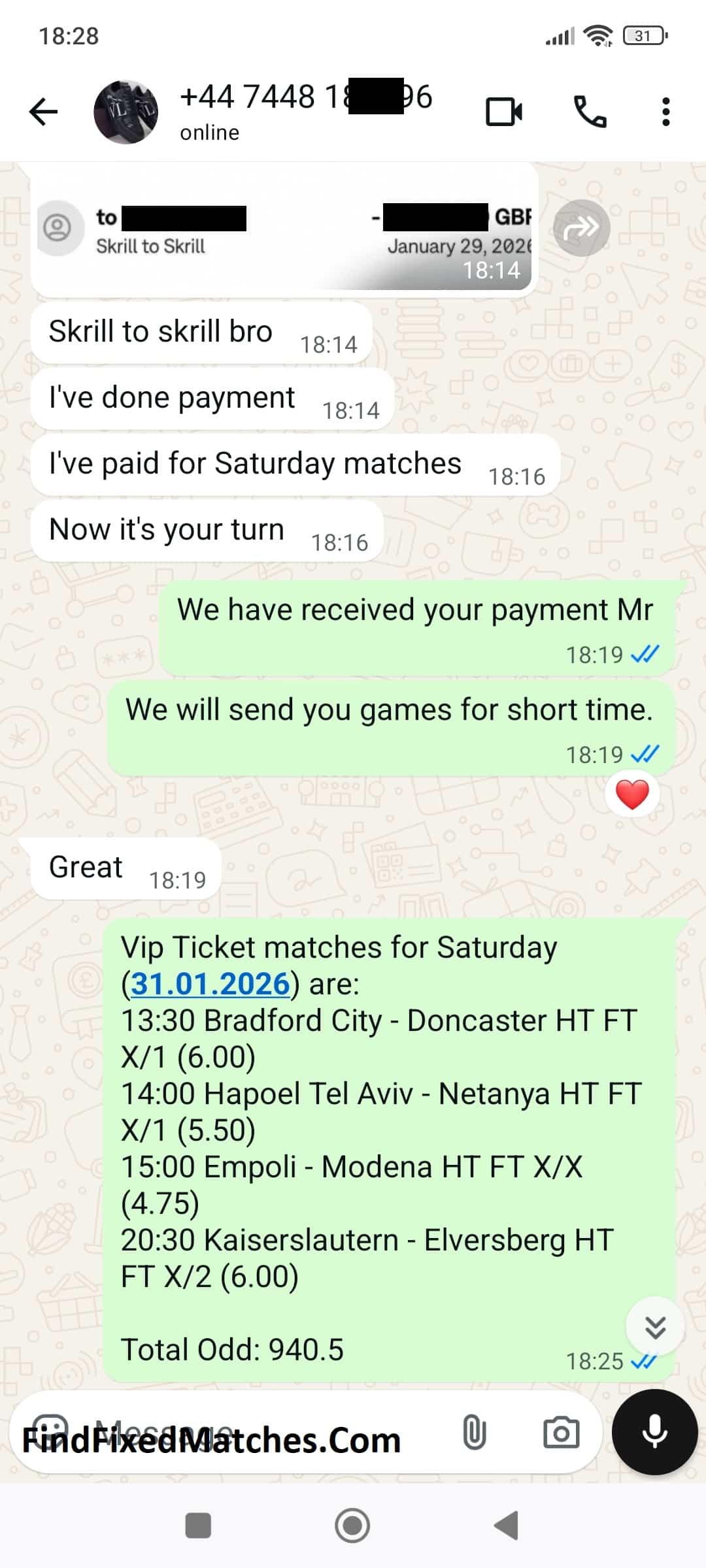
Task: Open the contact's profile picture
Action: [x=126, y=112]
